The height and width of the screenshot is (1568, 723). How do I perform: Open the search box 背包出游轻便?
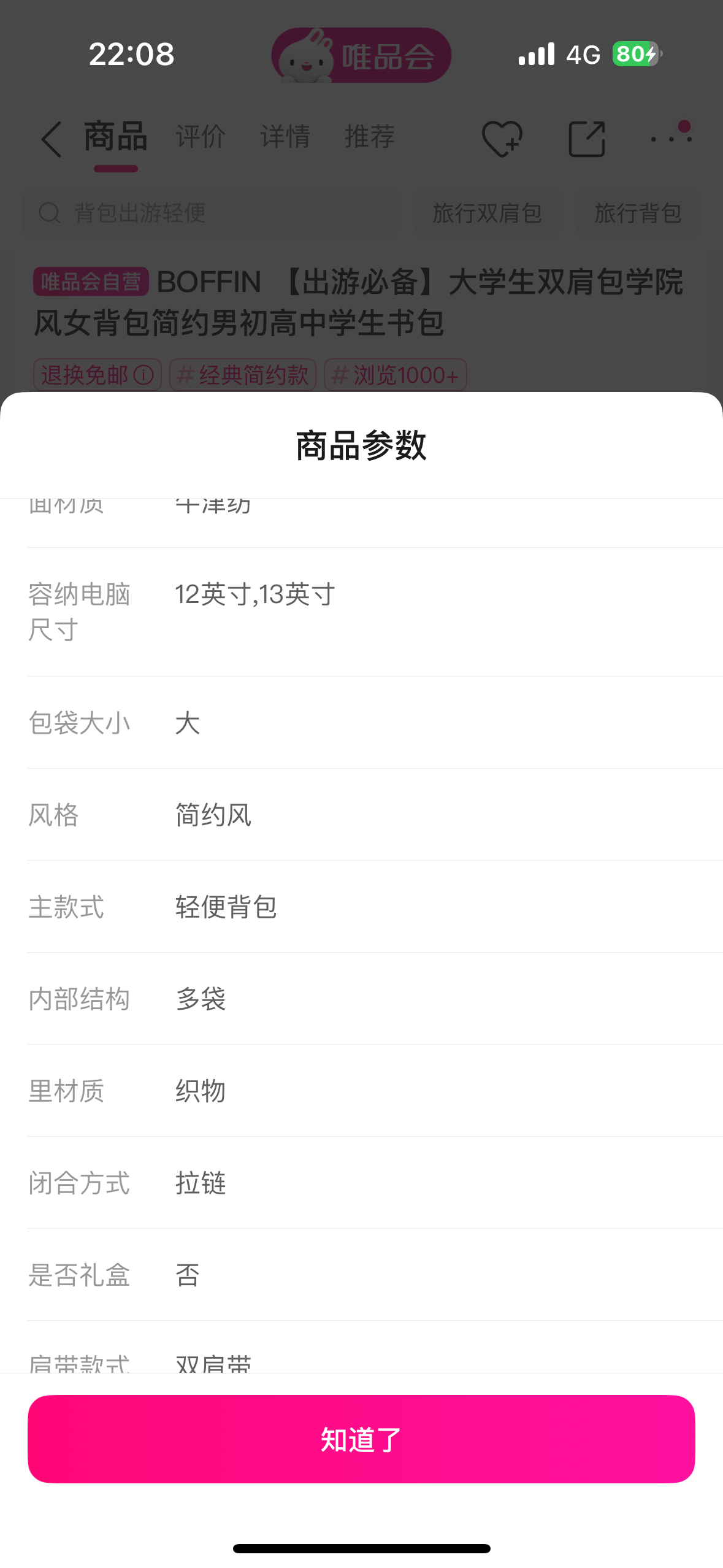(x=211, y=213)
